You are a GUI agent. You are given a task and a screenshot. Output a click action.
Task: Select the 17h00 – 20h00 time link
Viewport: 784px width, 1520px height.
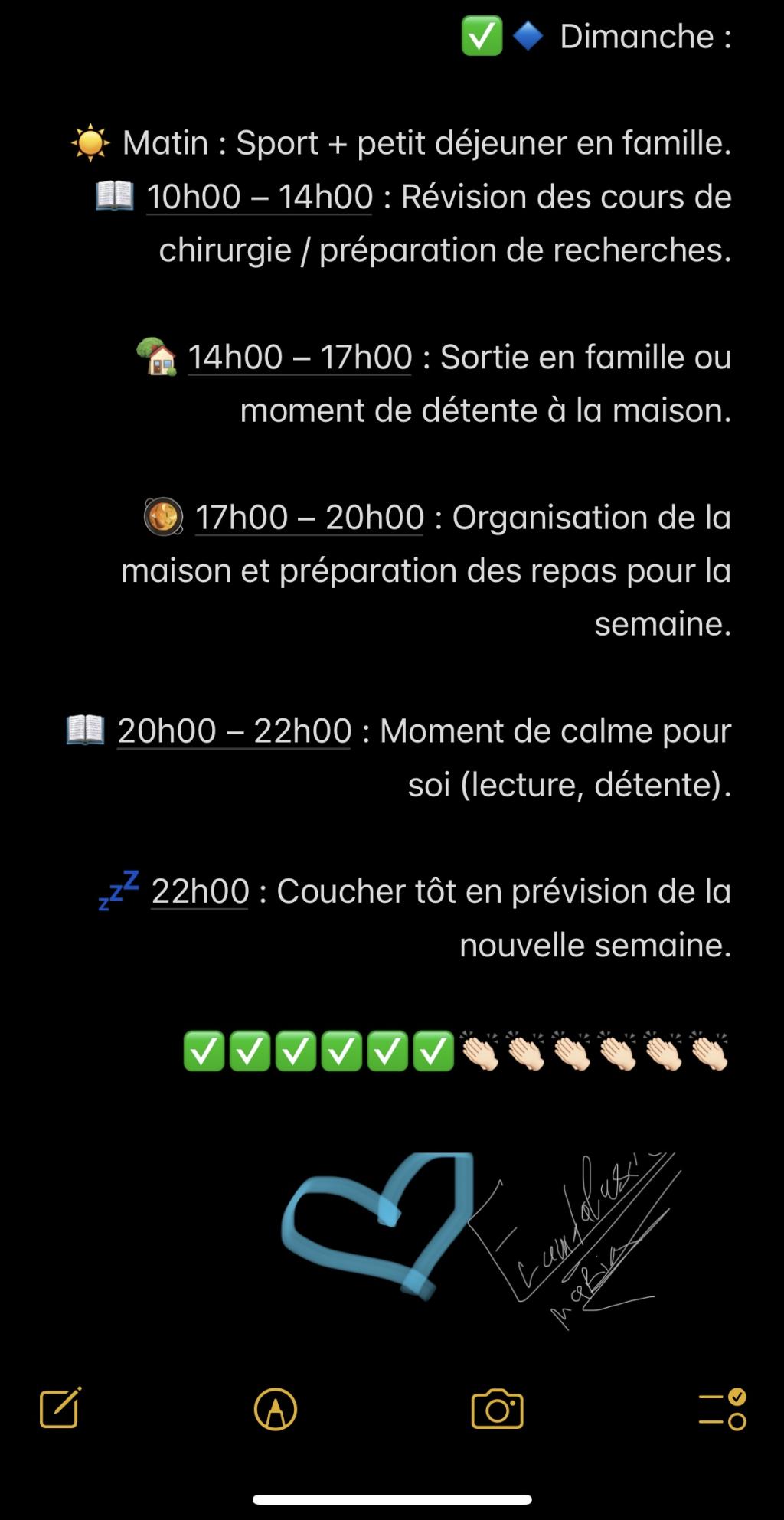[x=309, y=518]
